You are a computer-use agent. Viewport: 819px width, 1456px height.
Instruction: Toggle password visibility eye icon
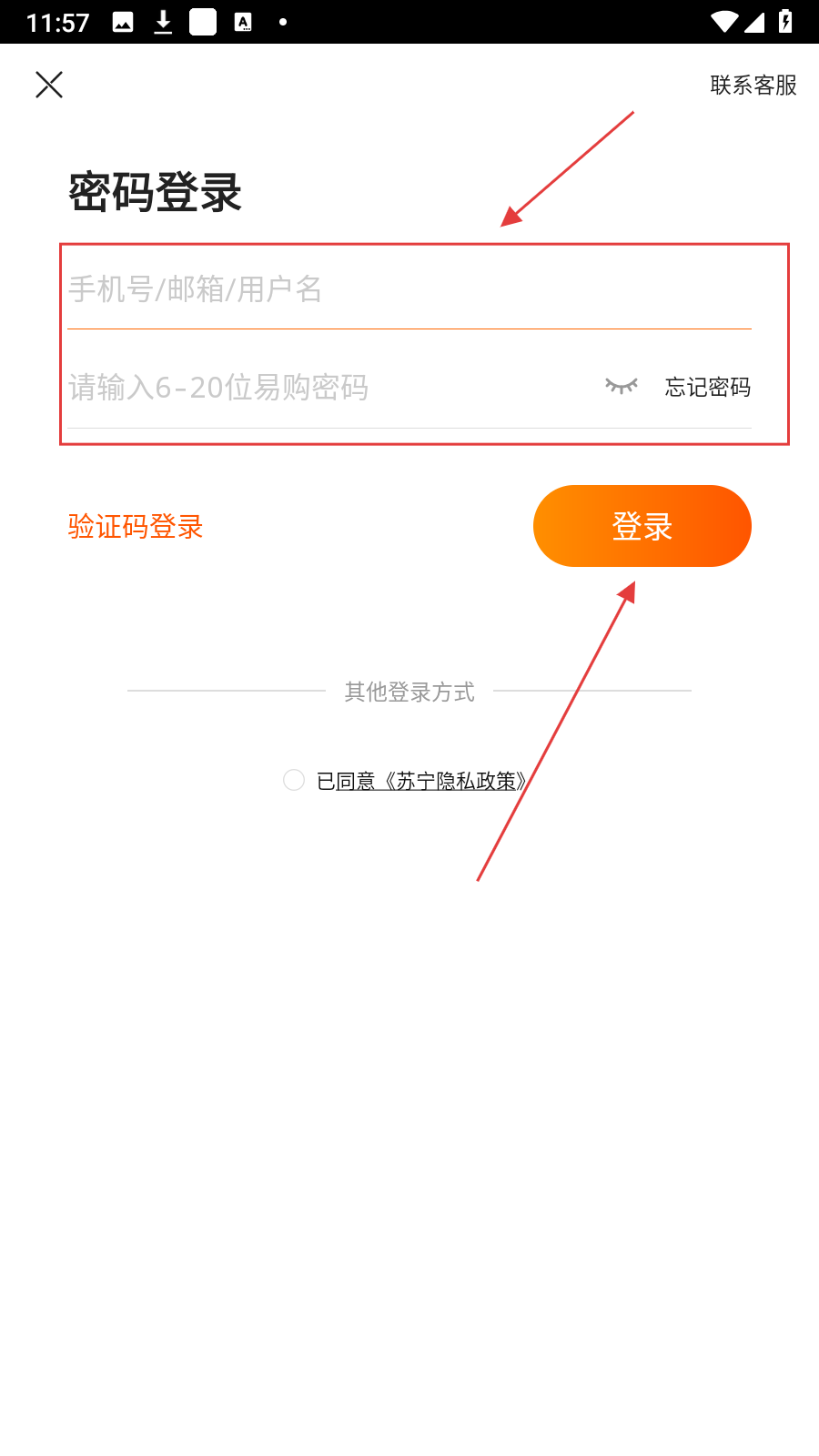coord(622,387)
